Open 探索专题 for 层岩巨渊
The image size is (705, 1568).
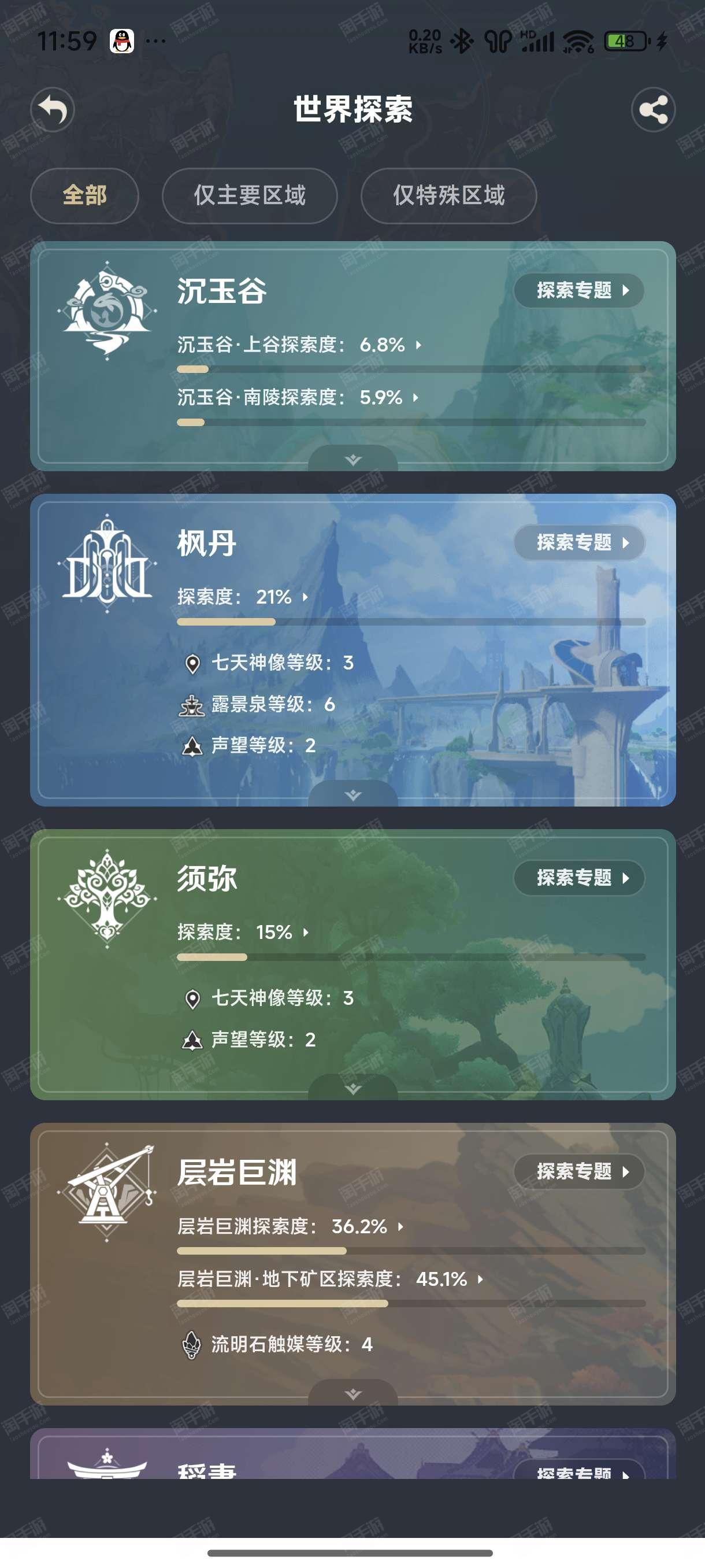coord(579,1171)
